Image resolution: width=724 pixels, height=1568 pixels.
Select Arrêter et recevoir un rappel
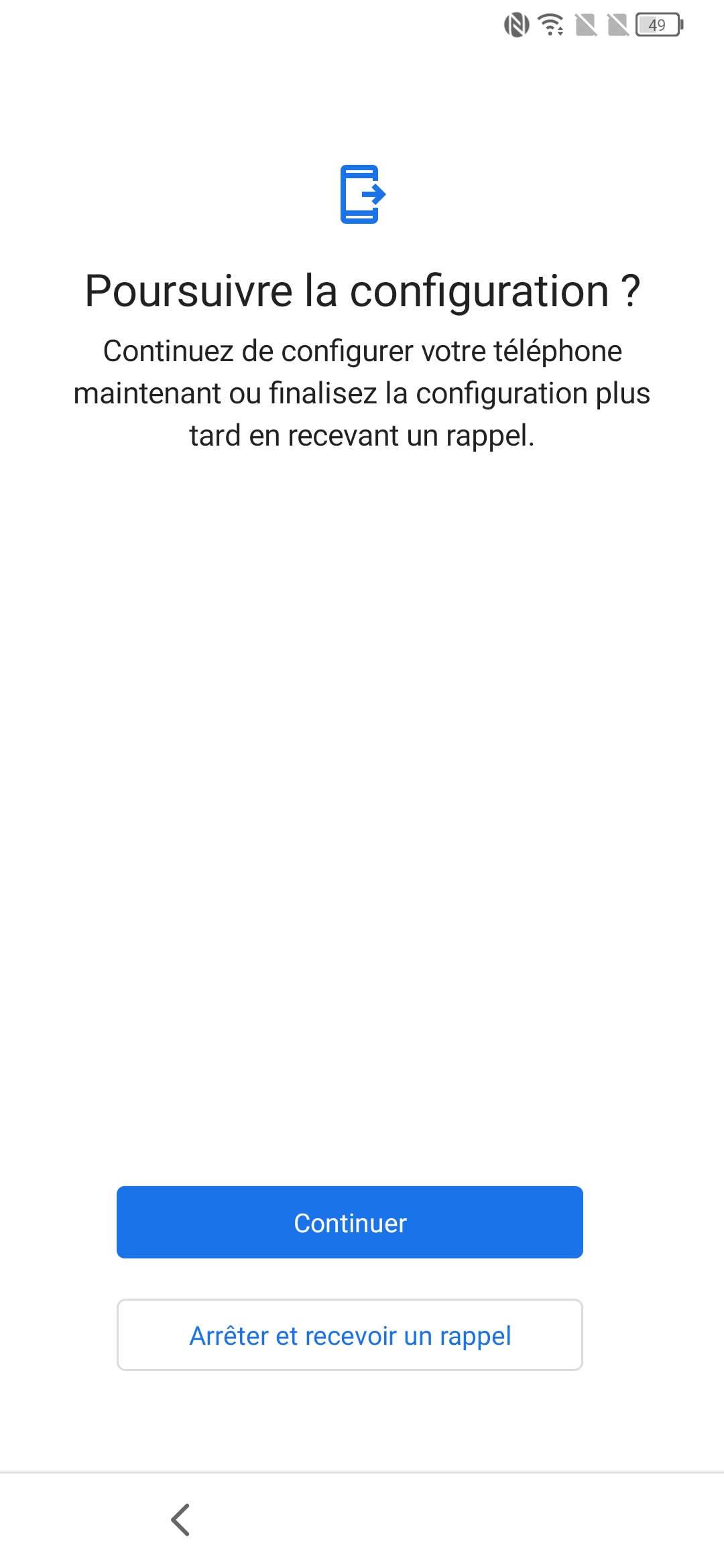349,1335
